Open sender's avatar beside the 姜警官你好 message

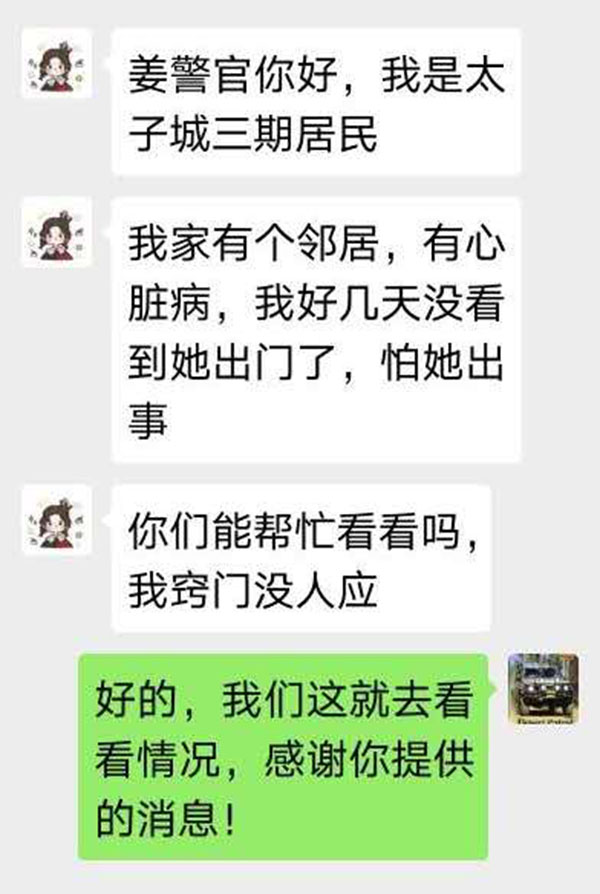tap(57, 64)
